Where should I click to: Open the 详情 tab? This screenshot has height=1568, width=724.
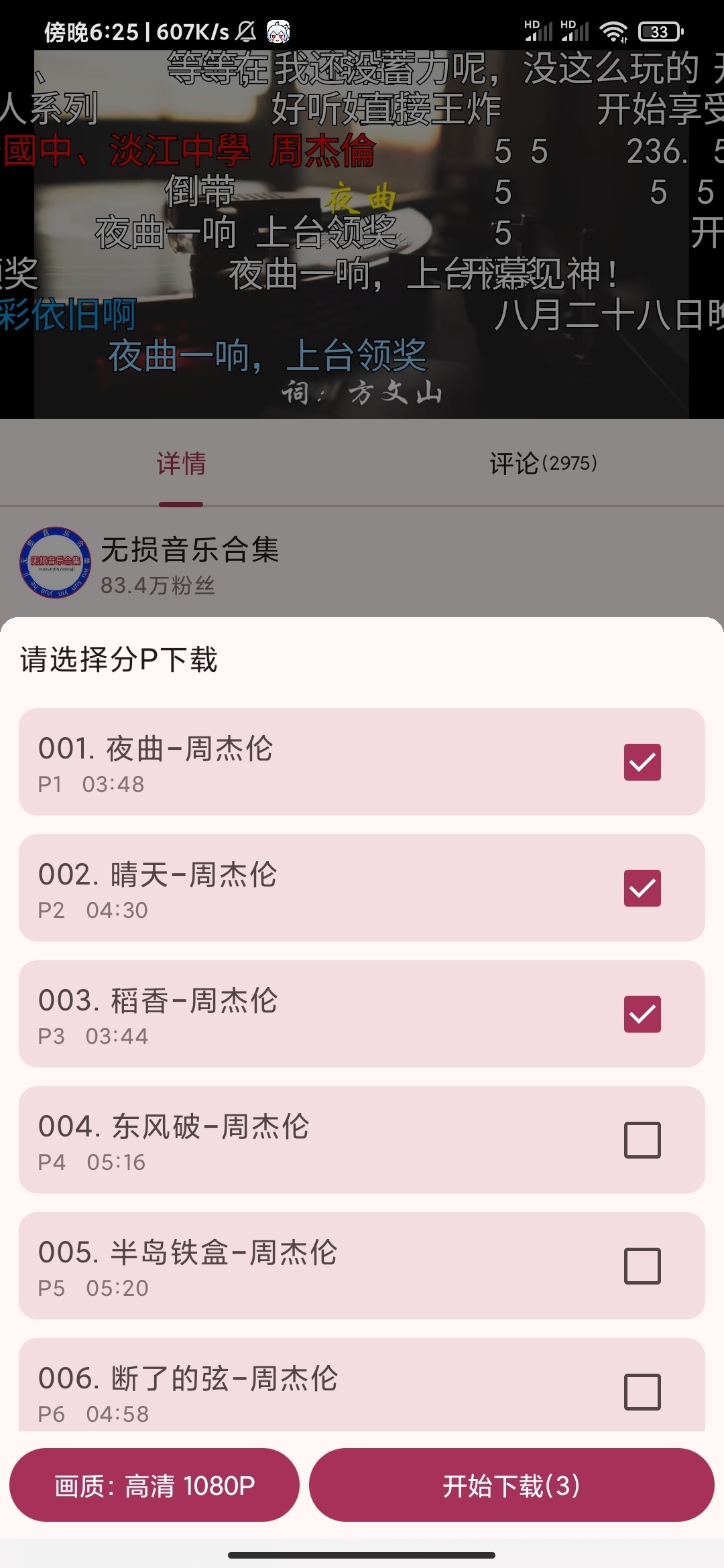(x=181, y=463)
